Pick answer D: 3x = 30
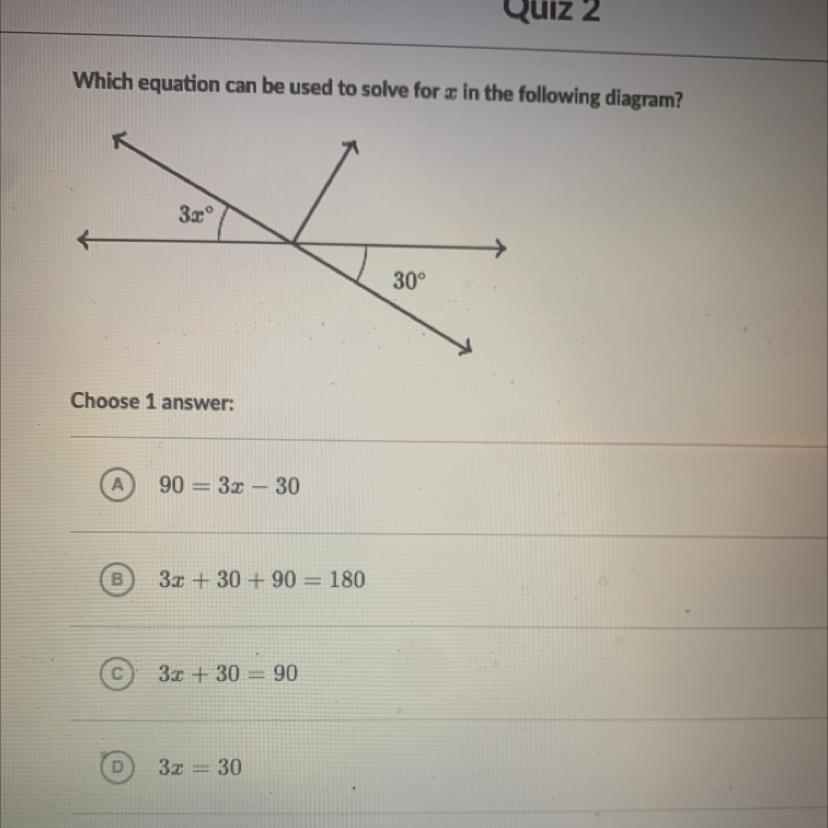Viewport: 828px width, 828px height. point(119,767)
